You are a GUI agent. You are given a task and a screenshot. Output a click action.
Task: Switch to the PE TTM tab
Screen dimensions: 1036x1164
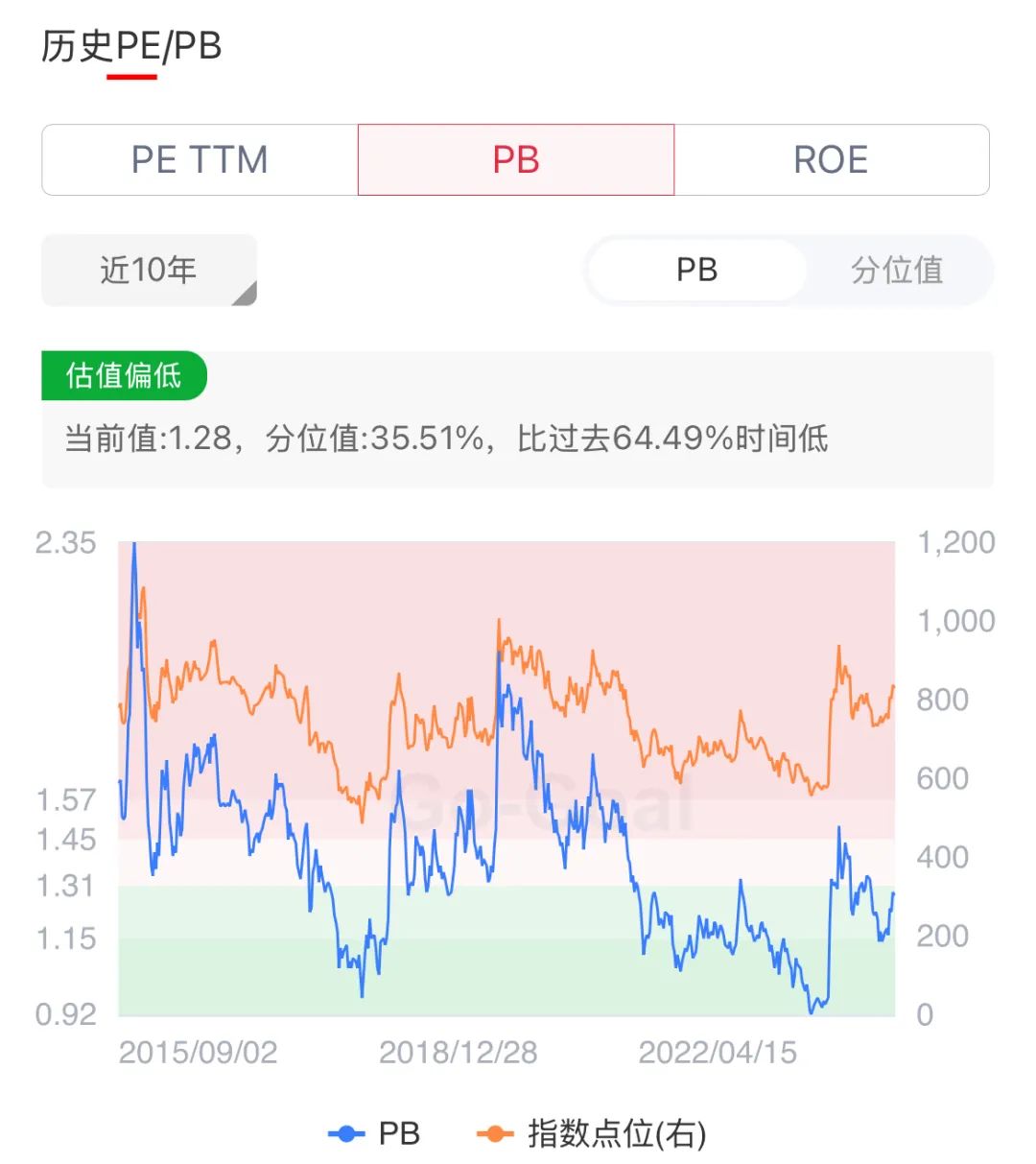click(200, 159)
